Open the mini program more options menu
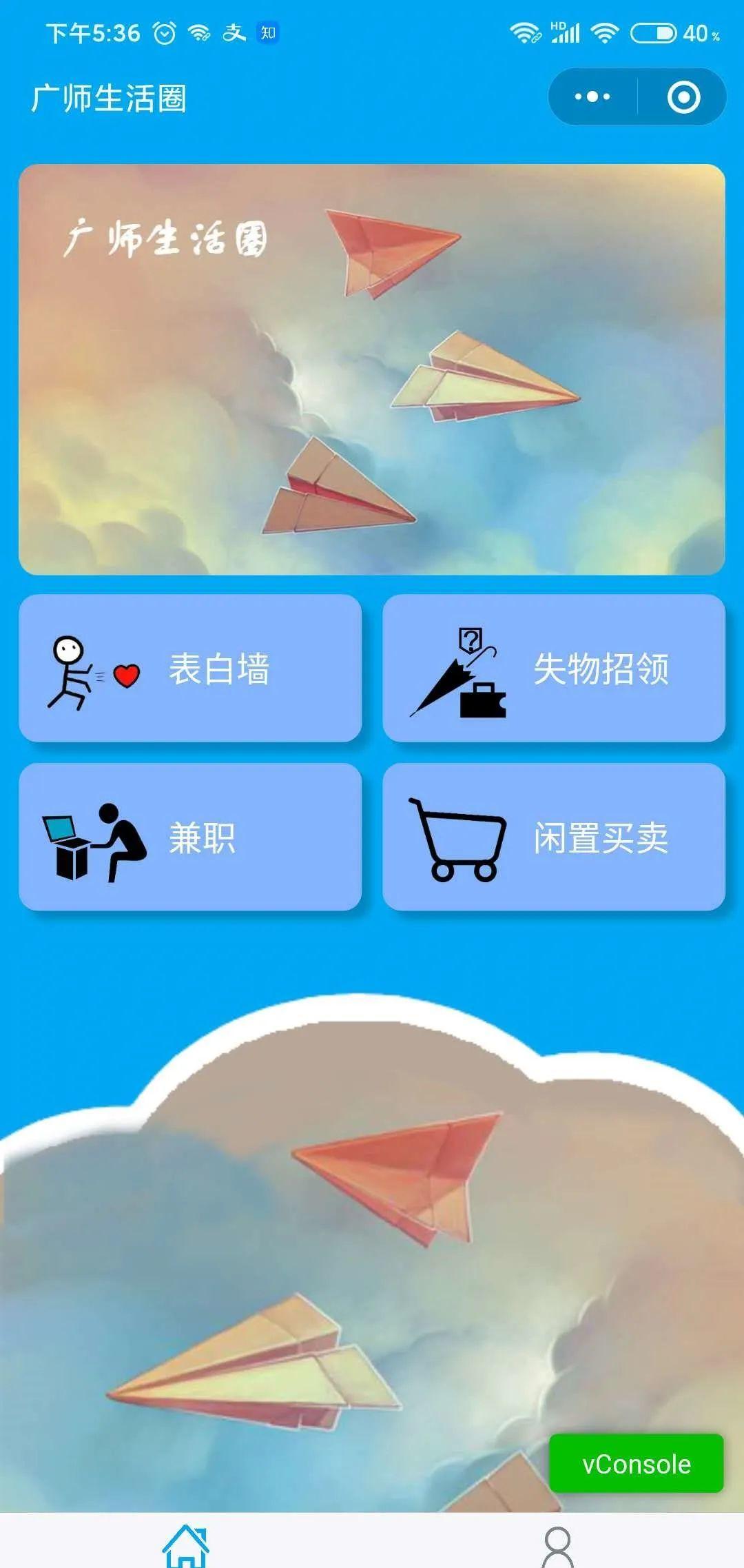744x1568 pixels. (x=592, y=96)
